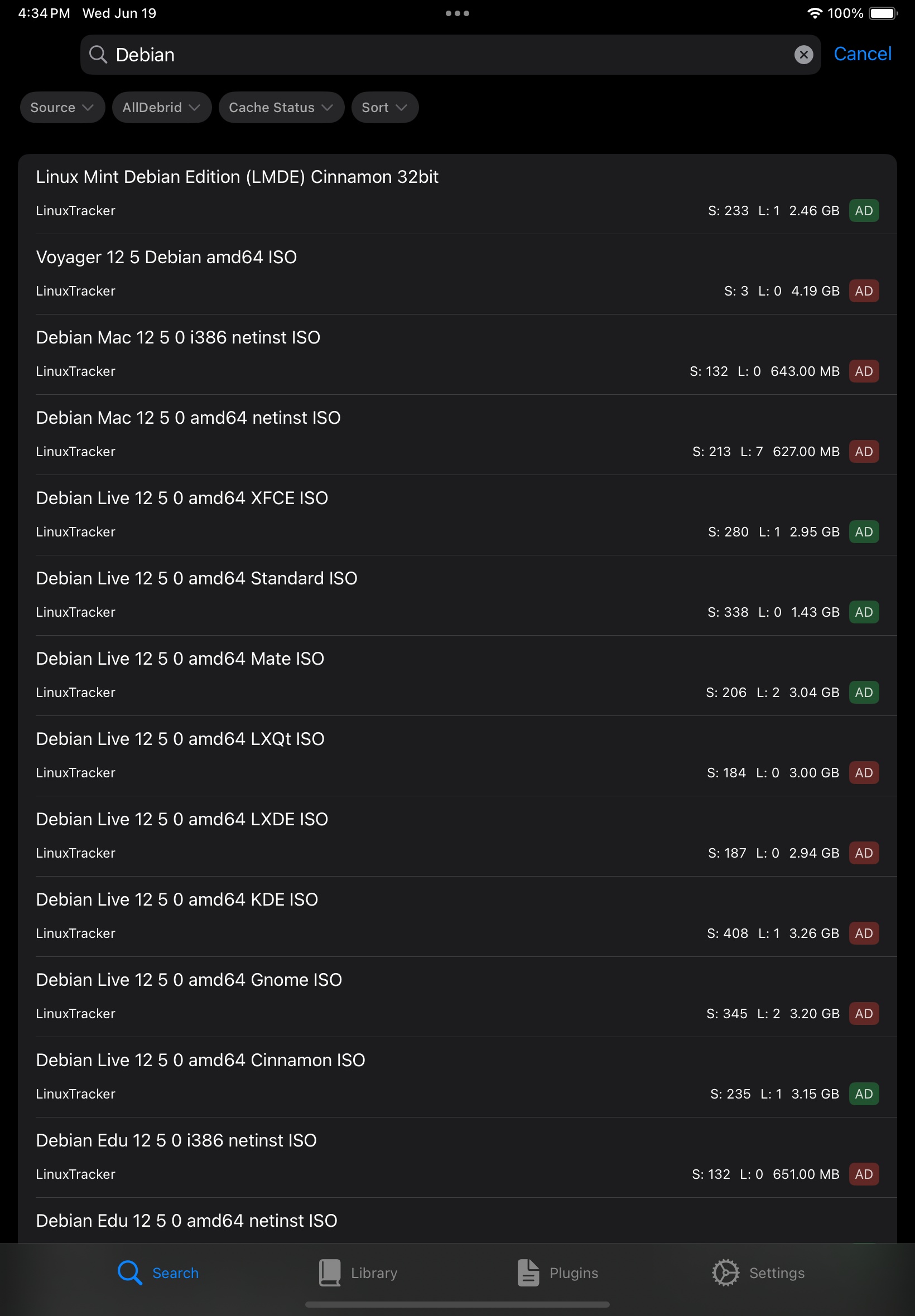
Task: Tap Cancel to dismiss the search
Action: click(x=862, y=54)
